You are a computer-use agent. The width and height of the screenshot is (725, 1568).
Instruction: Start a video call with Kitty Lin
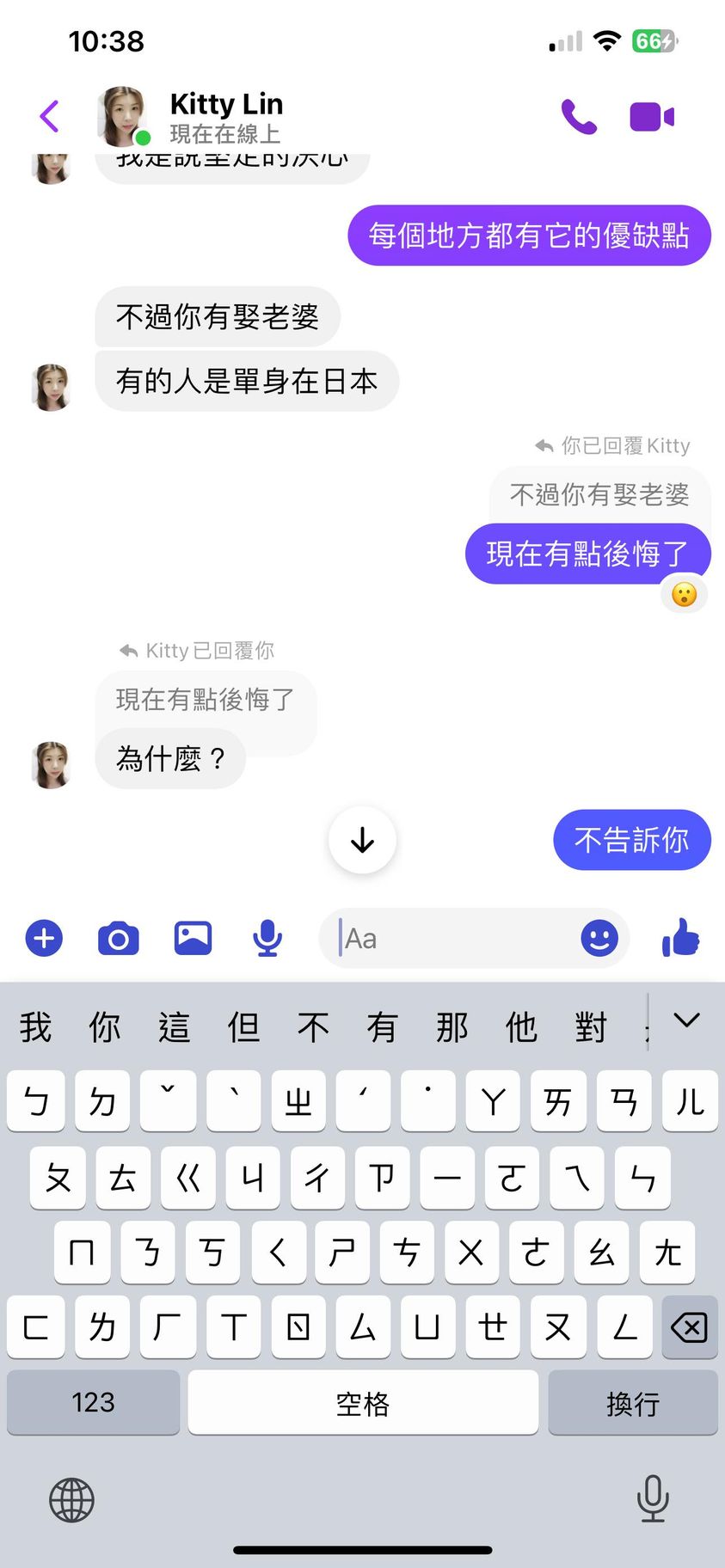point(652,116)
